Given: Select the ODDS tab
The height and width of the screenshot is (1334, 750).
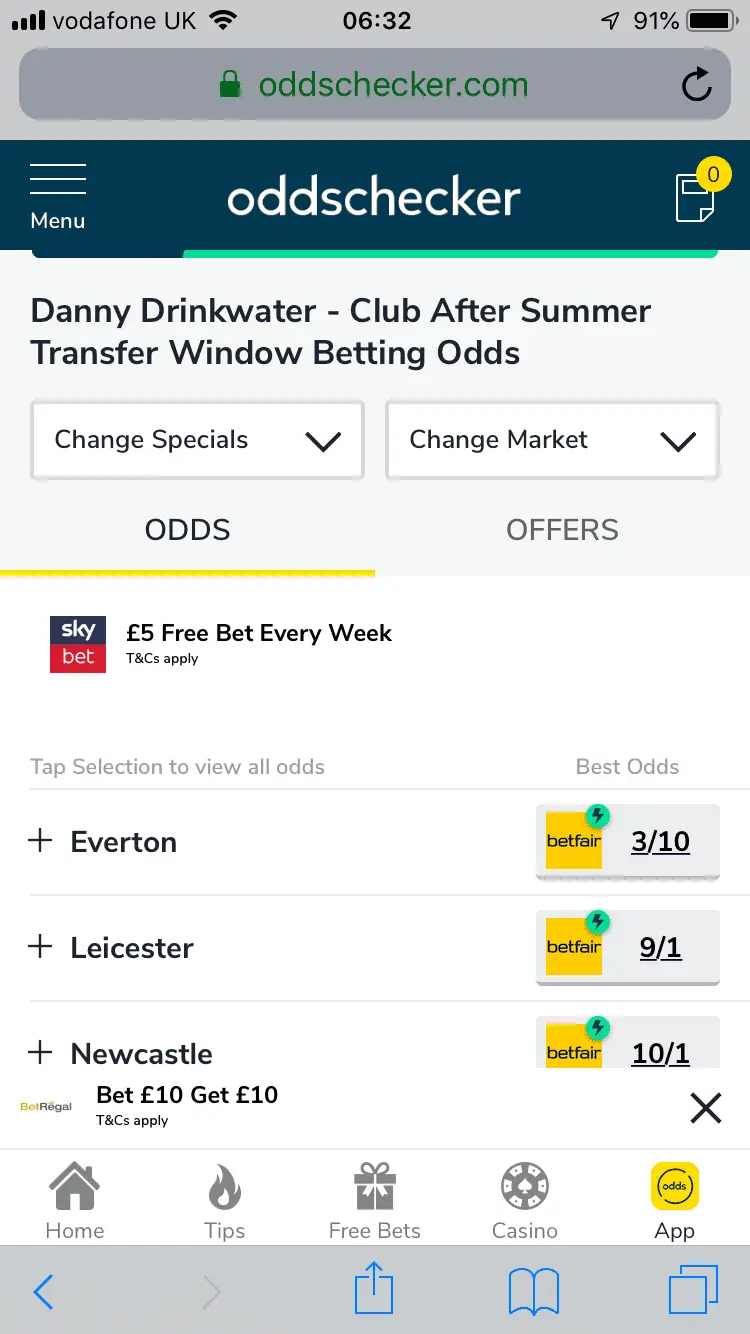Looking at the screenshot, I should [187, 530].
